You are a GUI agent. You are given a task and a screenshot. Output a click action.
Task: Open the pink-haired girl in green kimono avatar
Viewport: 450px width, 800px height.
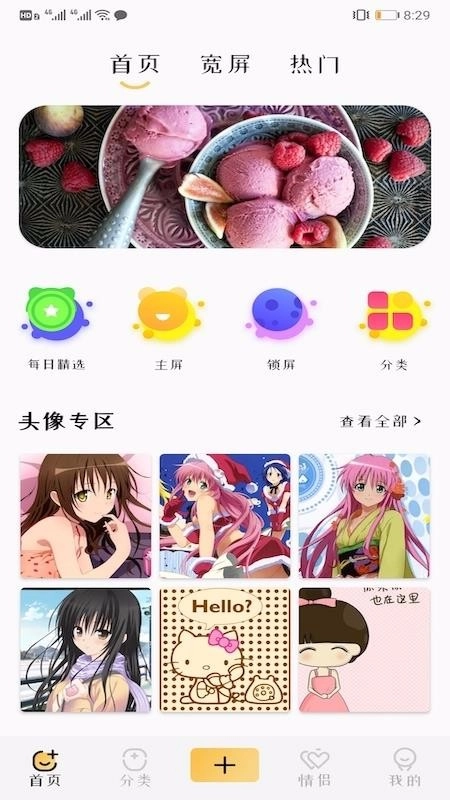pyautogui.click(x=364, y=516)
